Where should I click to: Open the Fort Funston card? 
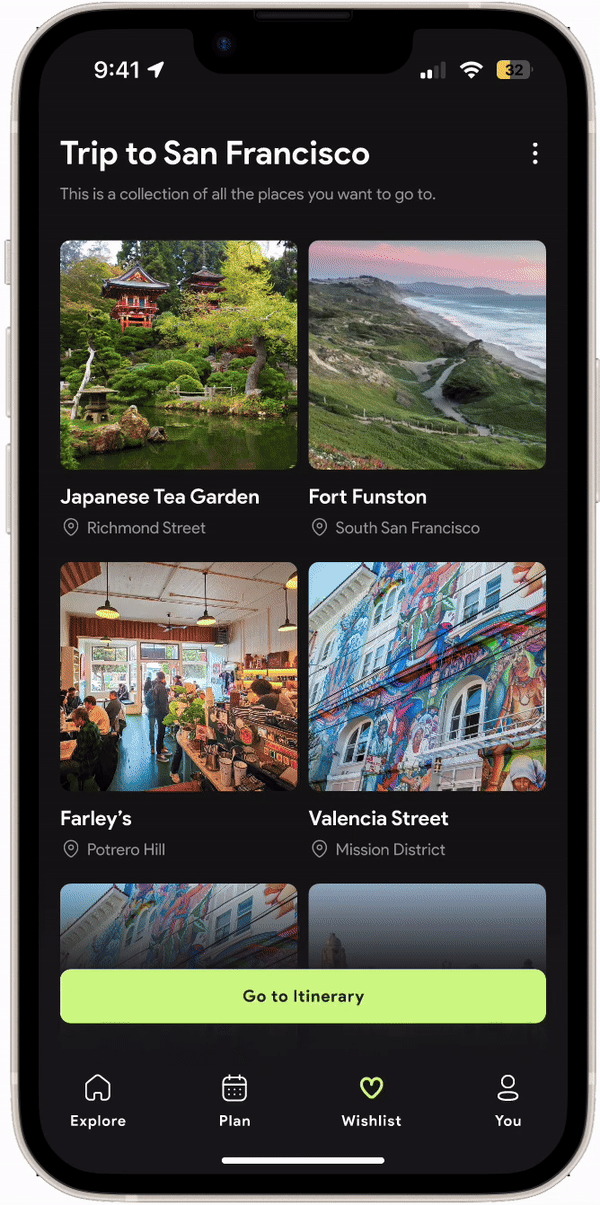pos(427,355)
